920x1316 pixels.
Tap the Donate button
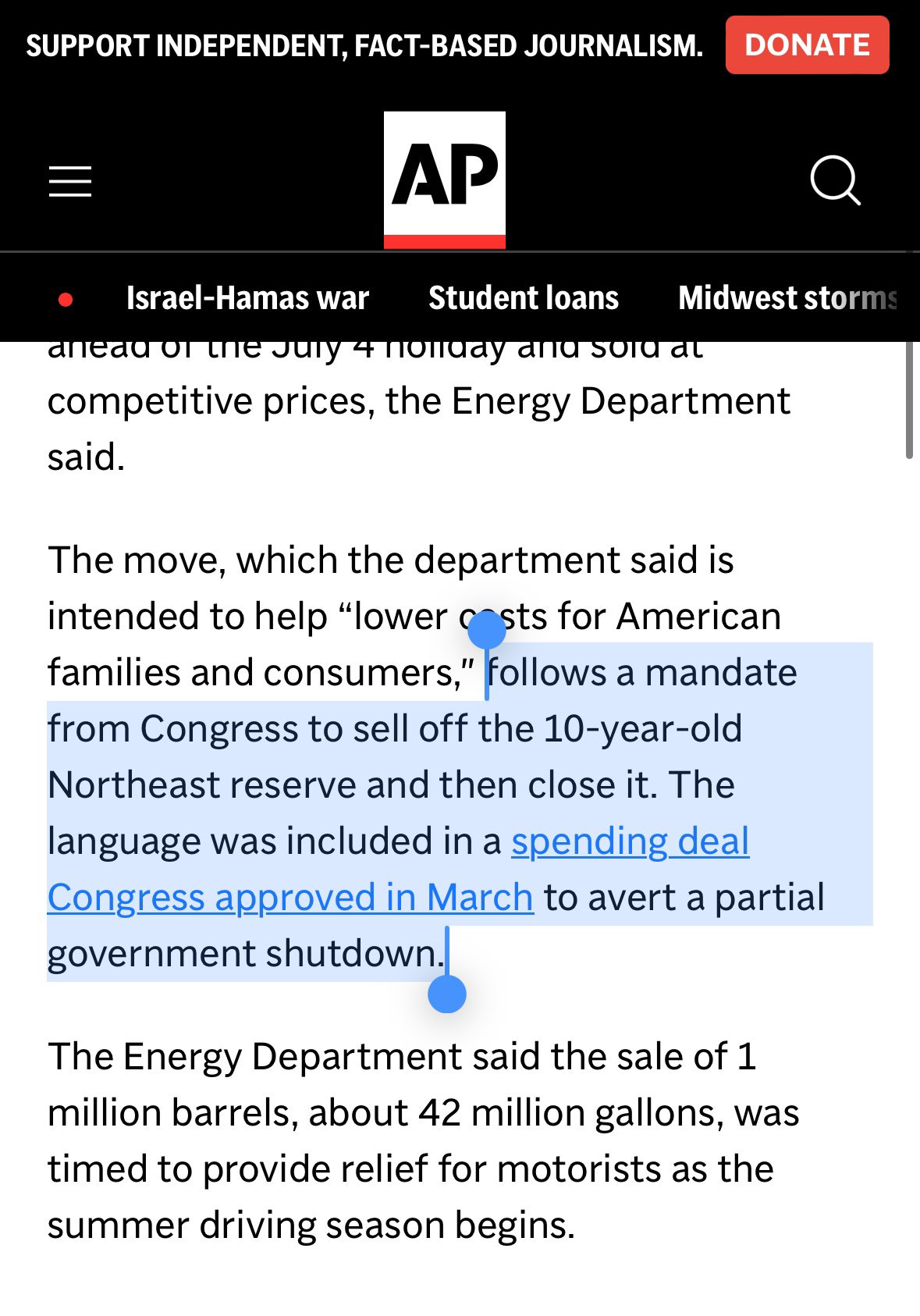(x=807, y=45)
